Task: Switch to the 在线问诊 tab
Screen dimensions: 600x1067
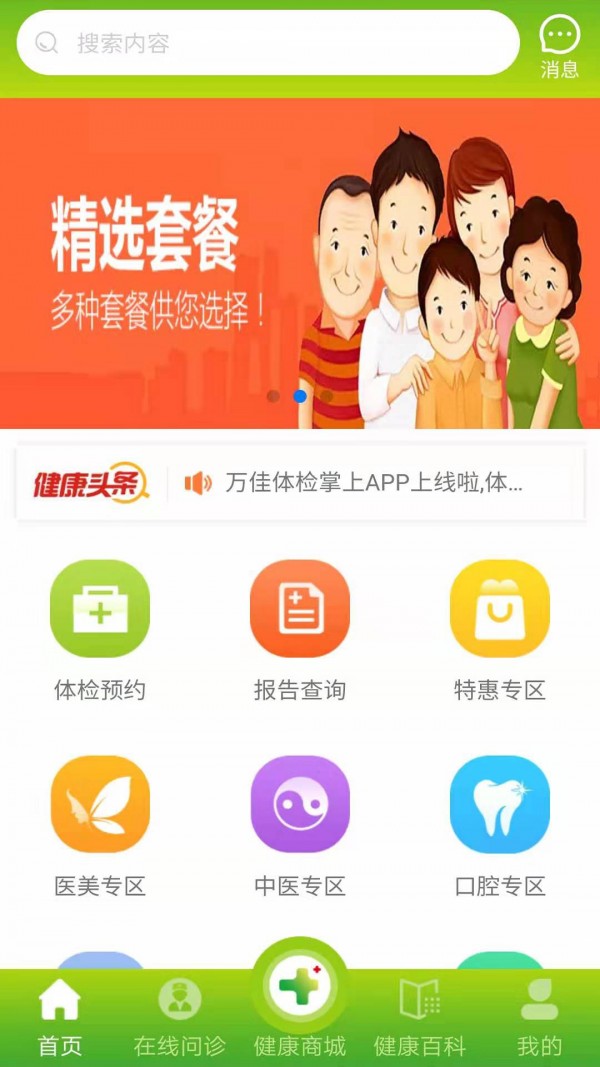Action: point(180,1018)
